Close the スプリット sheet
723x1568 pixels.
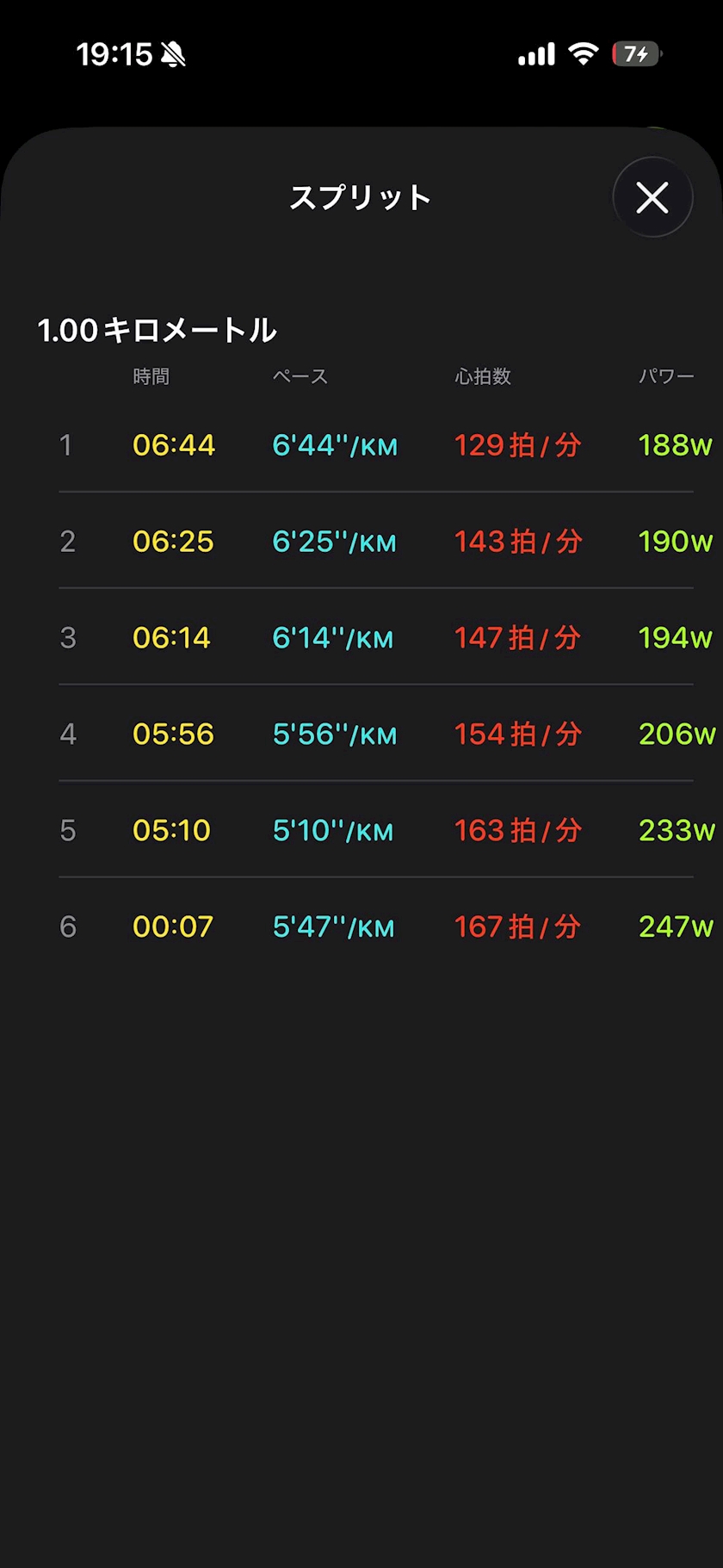[652, 197]
